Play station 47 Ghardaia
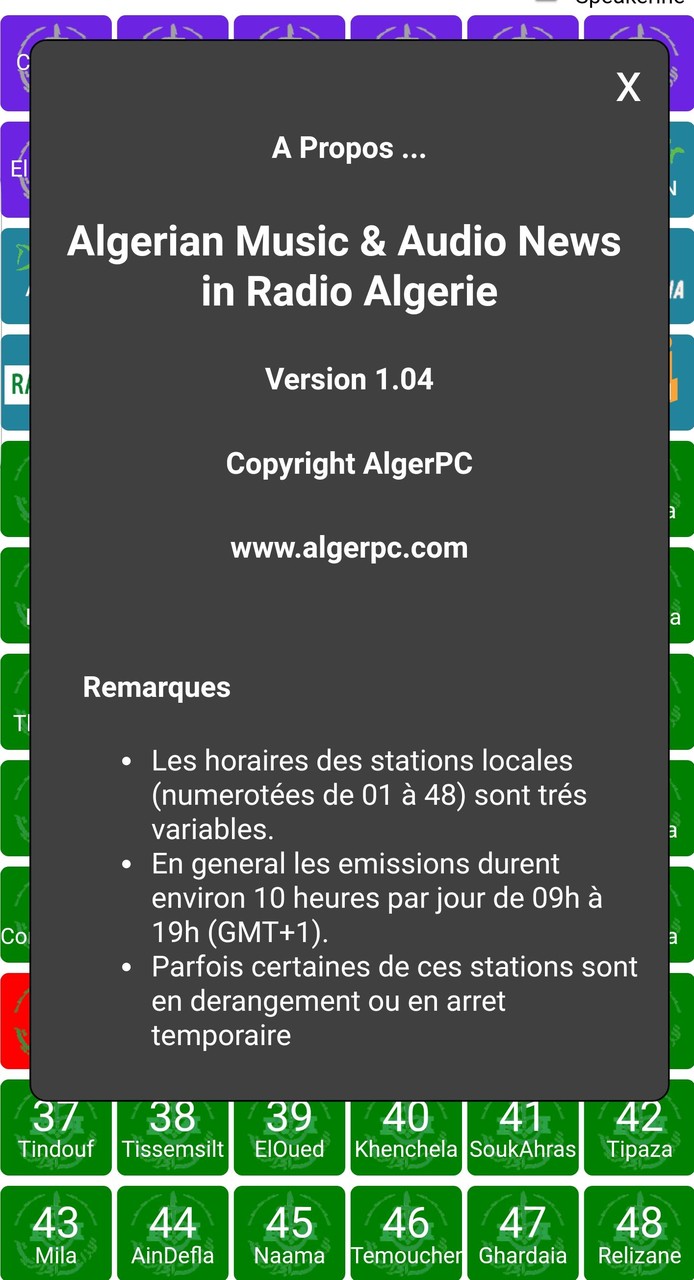This screenshot has height=1280, width=694. click(x=523, y=1232)
